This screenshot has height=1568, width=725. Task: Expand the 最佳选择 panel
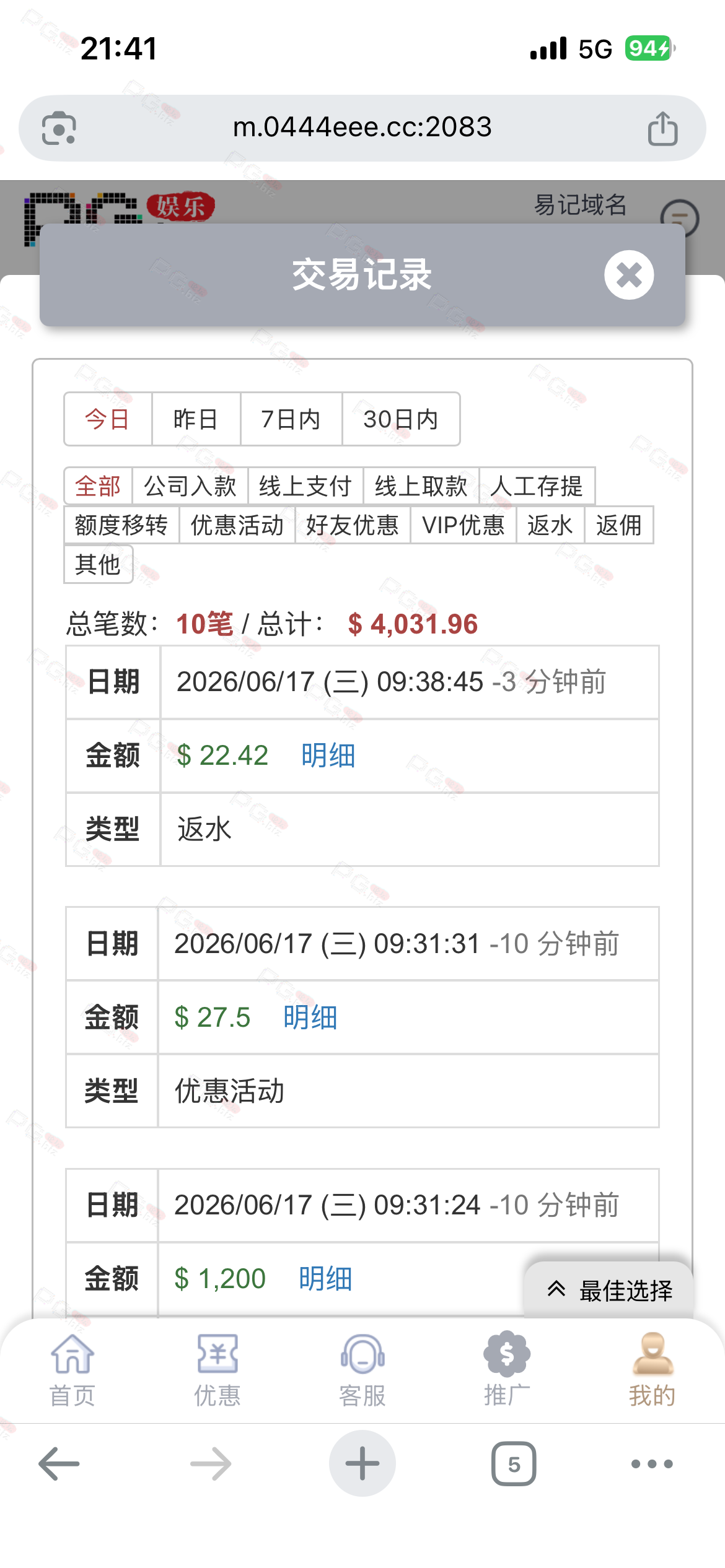point(609,1291)
